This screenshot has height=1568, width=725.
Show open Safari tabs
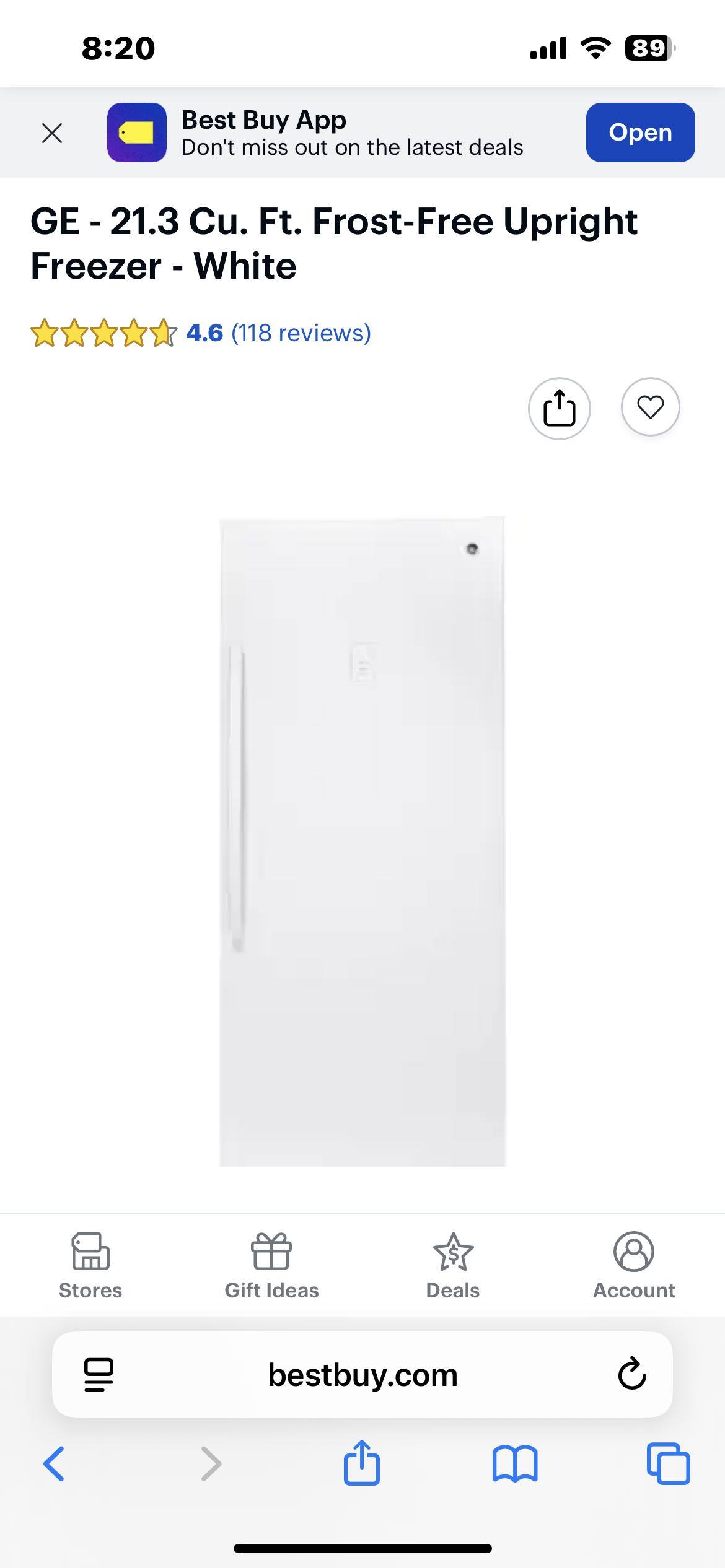coord(668,1464)
